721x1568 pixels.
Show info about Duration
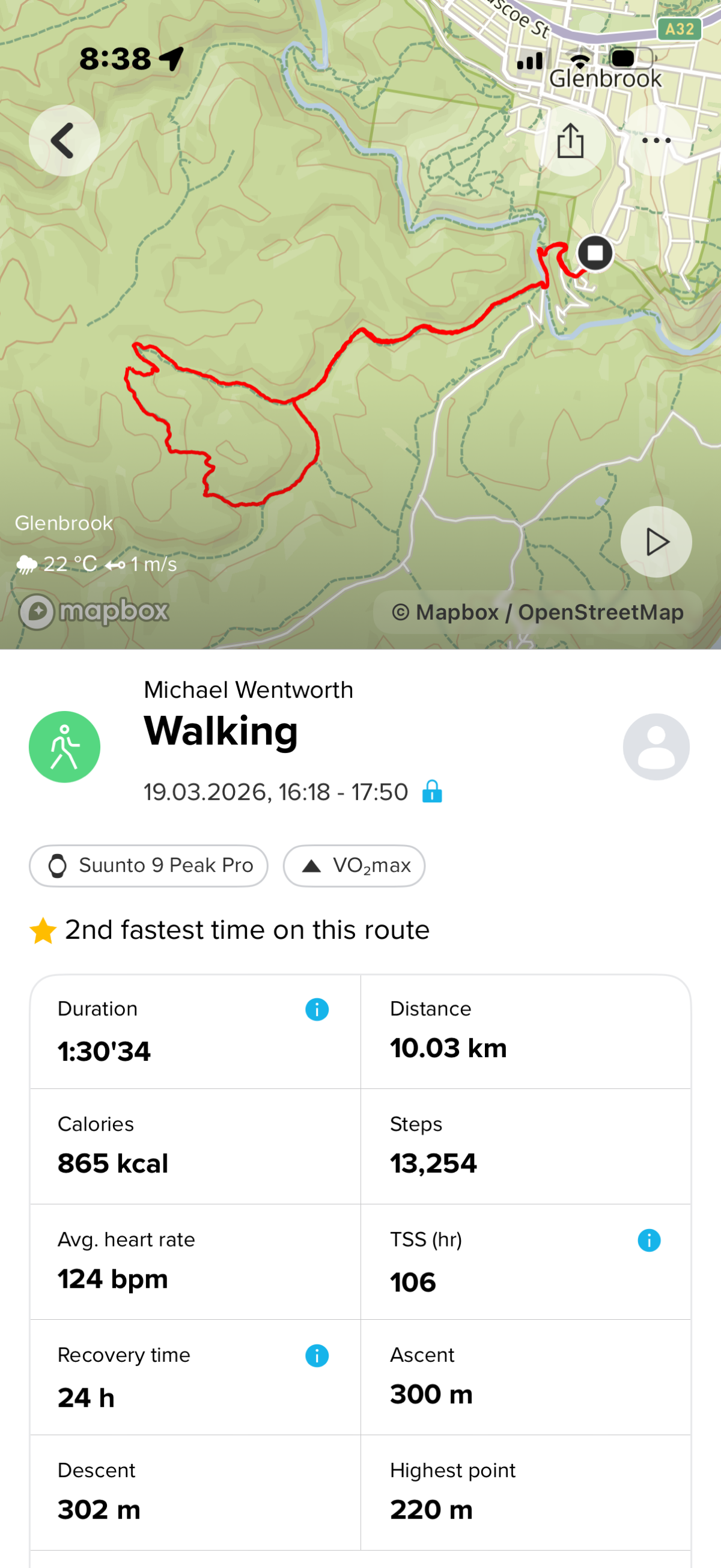tap(317, 1009)
